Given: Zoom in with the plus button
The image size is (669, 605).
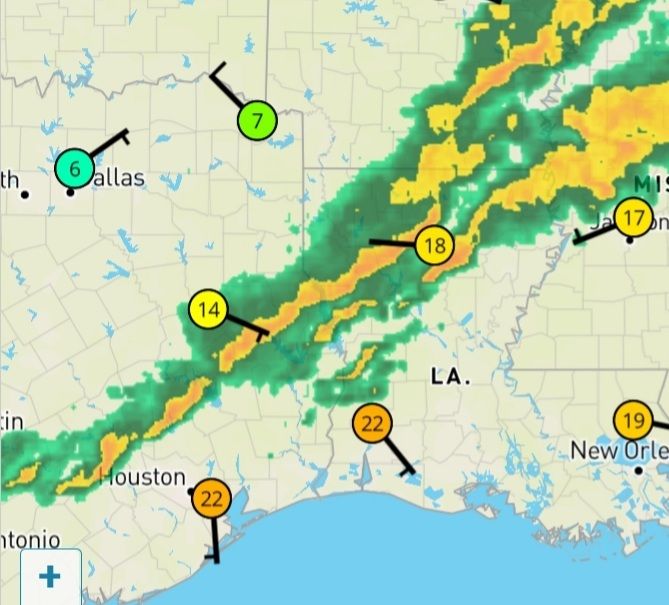Looking at the screenshot, I should [x=49, y=576].
